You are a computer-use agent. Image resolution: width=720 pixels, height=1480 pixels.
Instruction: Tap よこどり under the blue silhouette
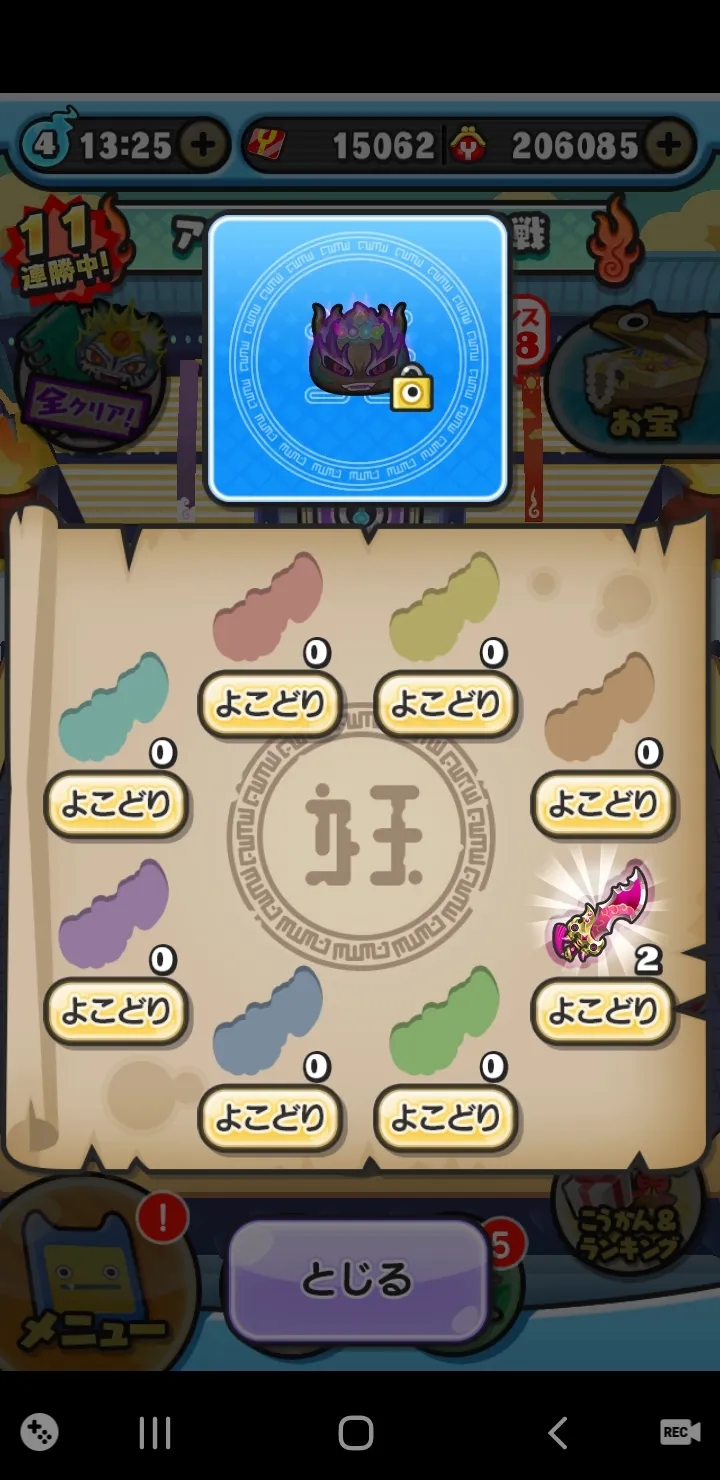tap(270, 1118)
